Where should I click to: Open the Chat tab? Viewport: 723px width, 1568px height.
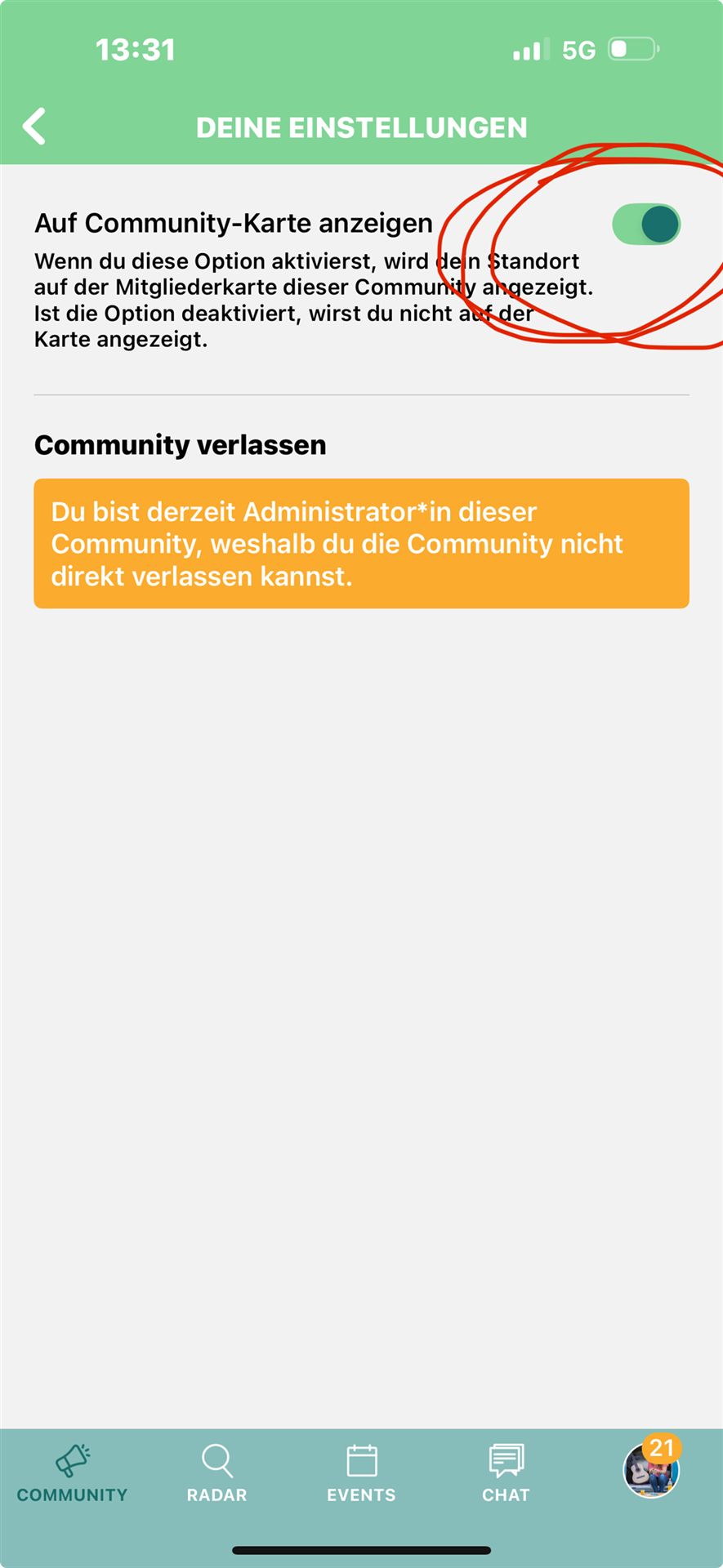(x=506, y=1474)
